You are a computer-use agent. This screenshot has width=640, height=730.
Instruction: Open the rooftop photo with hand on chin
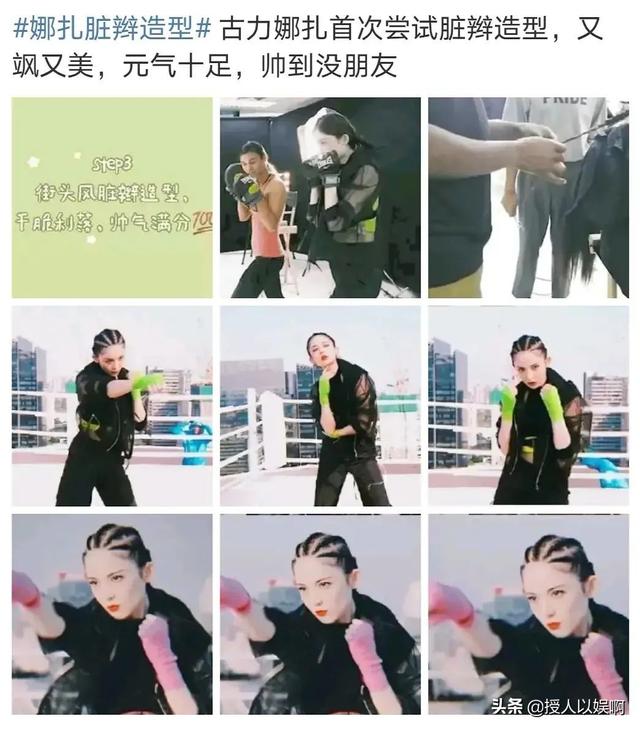pyautogui.click(x=320, y=405)
